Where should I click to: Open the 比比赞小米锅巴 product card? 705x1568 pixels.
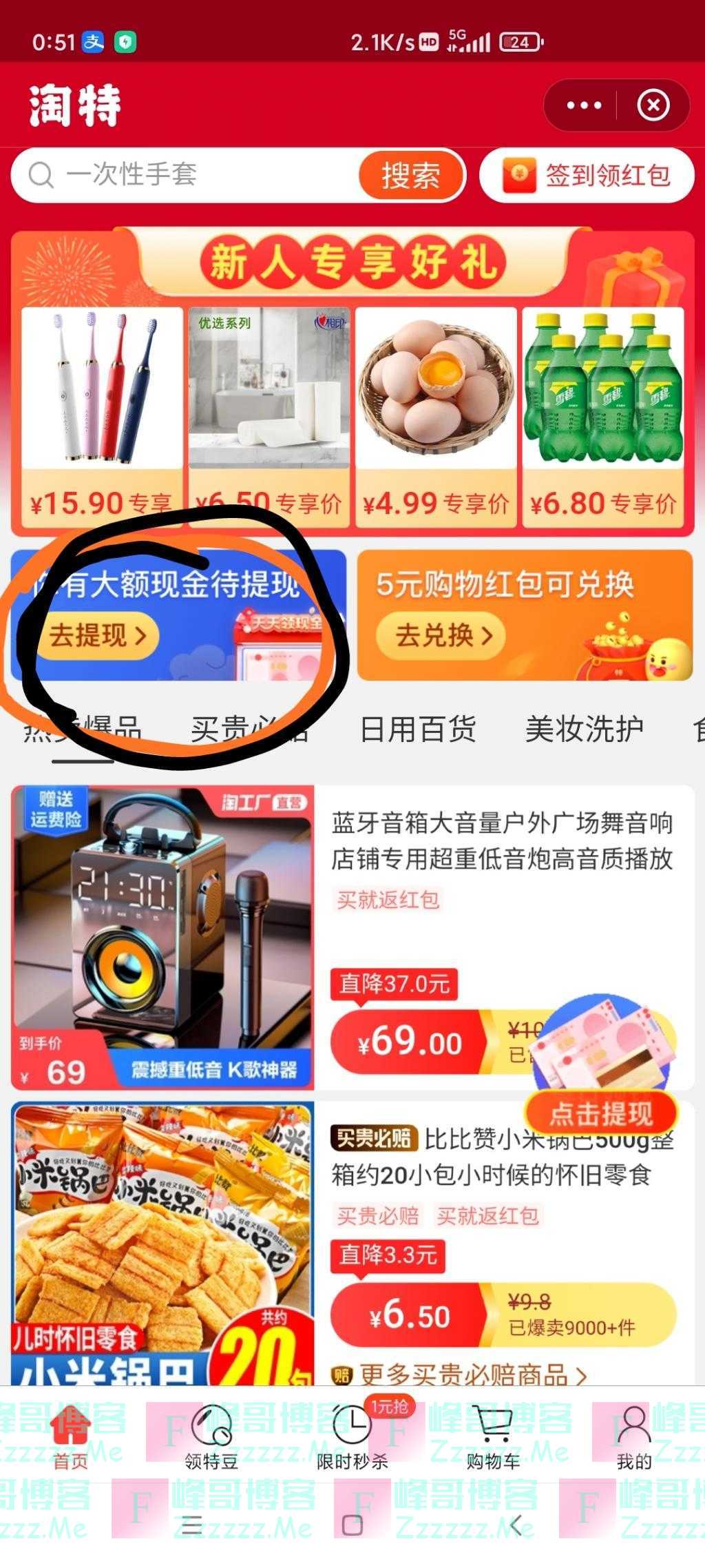[501, 1157]
